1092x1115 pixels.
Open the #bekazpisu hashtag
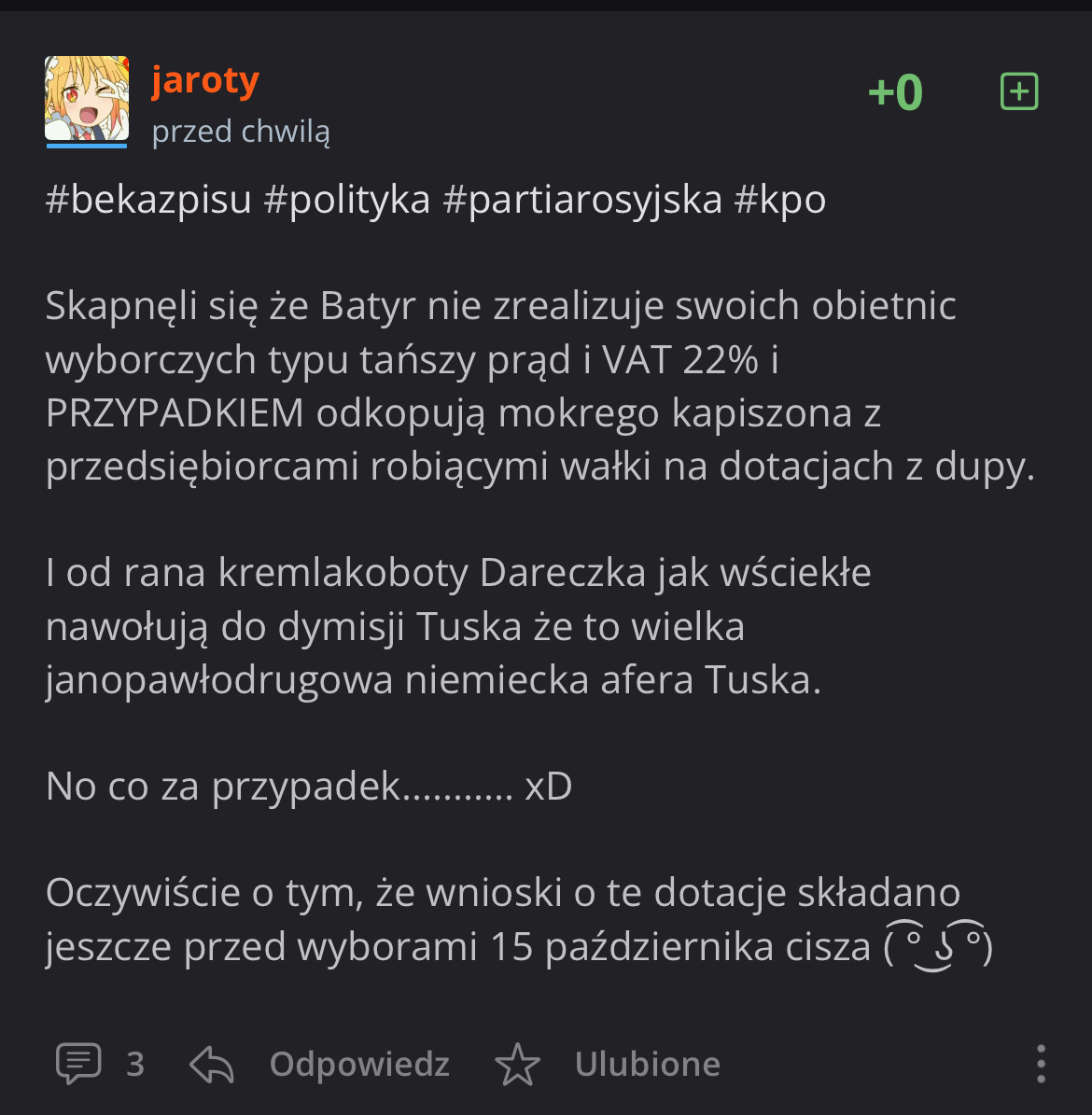click(148, 200)
